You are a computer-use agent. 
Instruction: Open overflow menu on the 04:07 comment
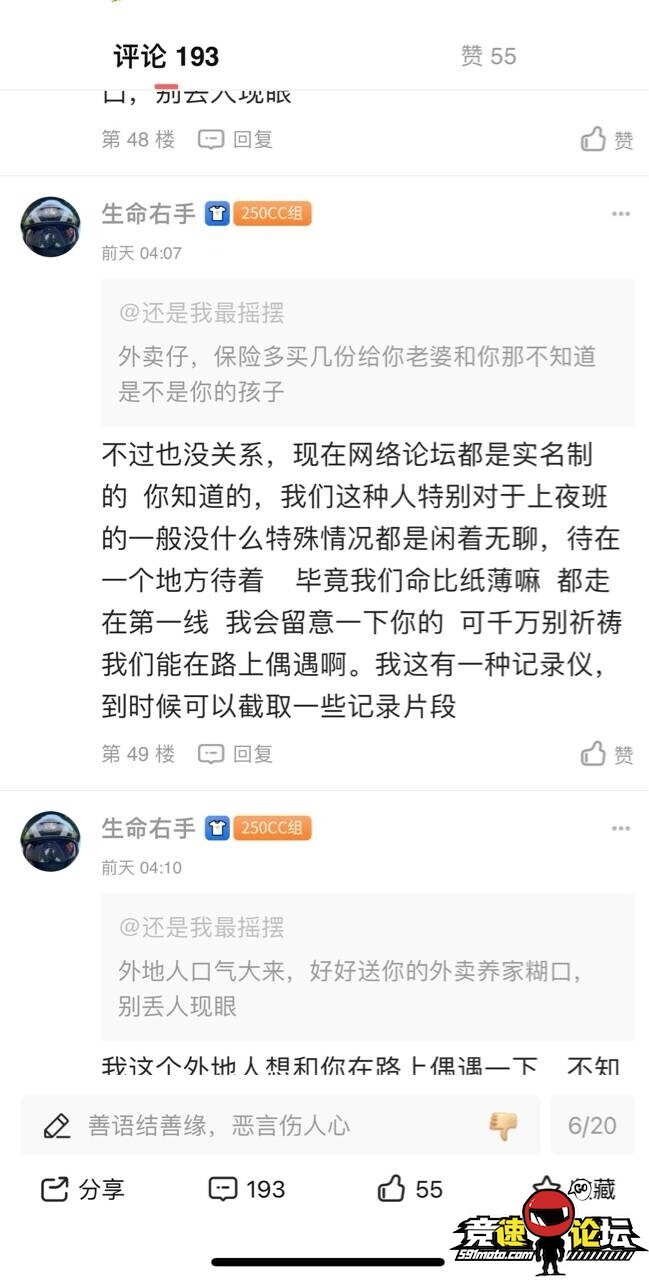621,214
